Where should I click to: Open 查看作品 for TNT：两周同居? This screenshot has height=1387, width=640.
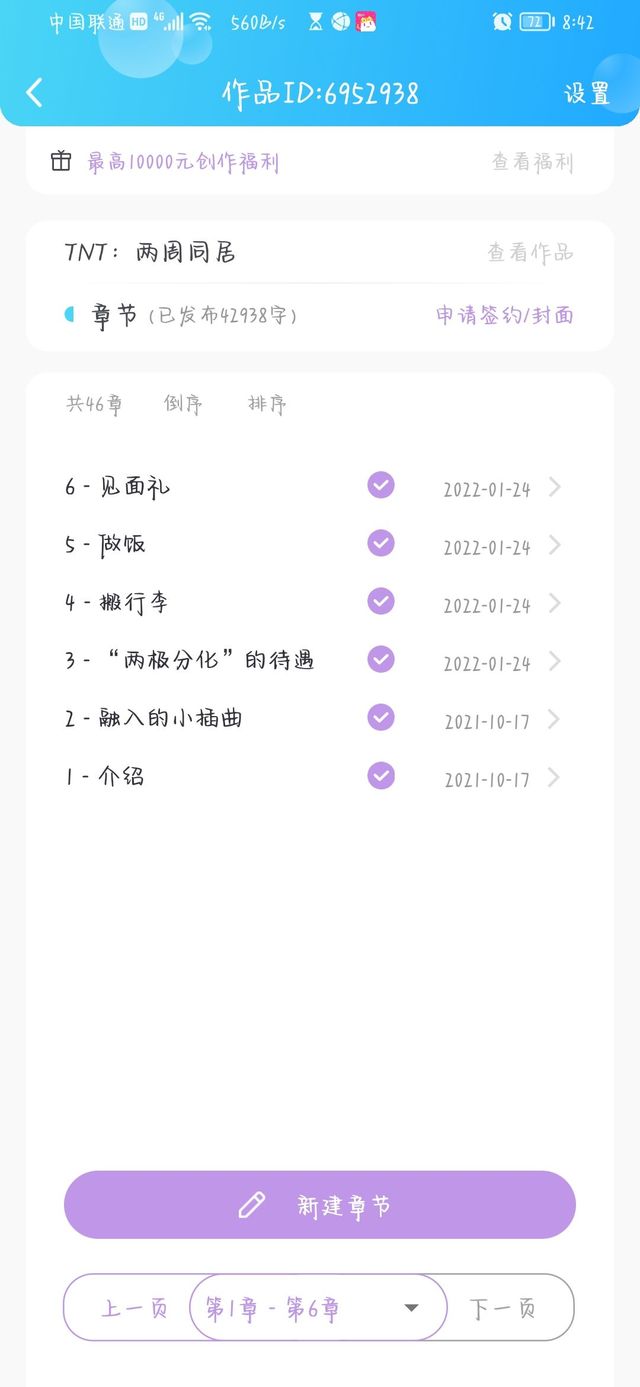pos(530,253)
